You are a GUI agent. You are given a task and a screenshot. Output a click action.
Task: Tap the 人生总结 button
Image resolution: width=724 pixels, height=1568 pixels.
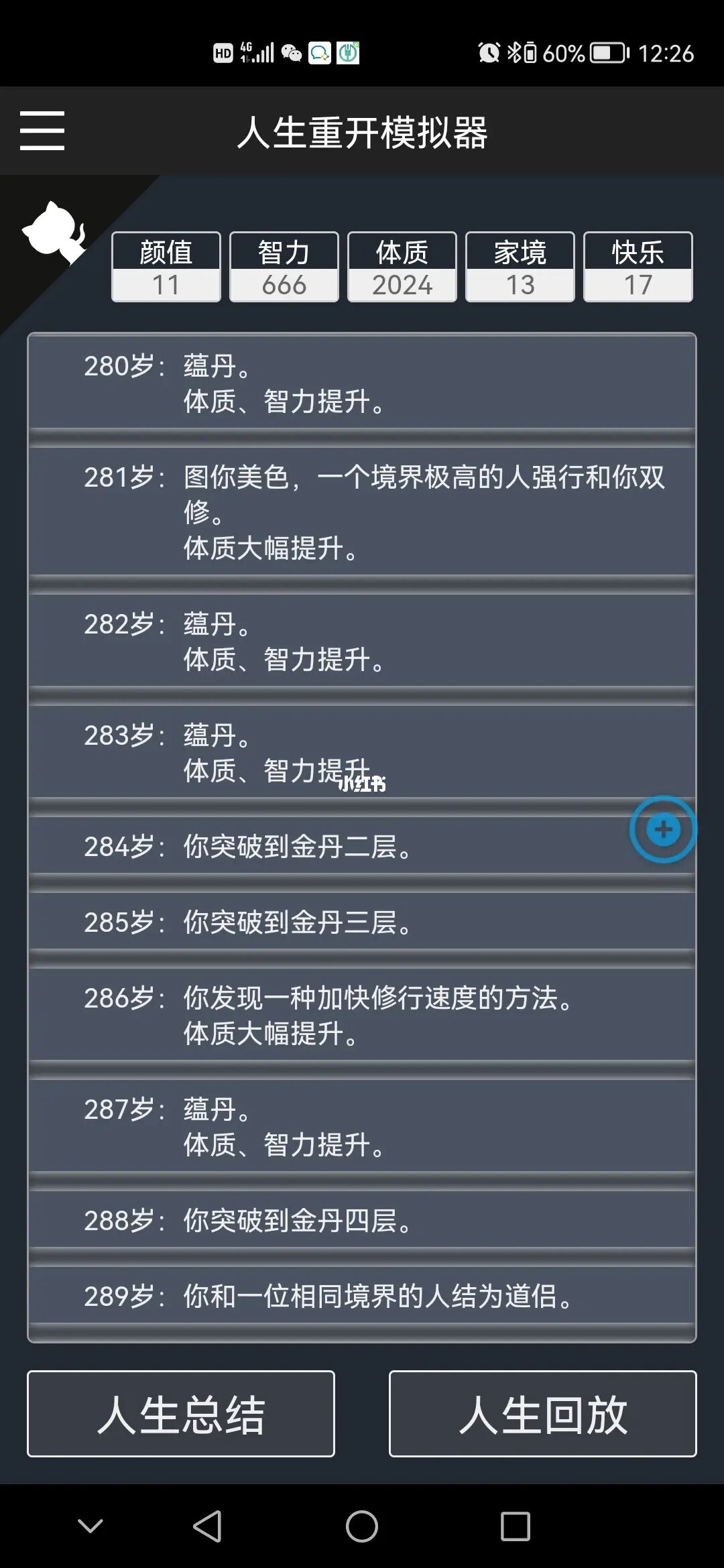[x=181, y=1413]
